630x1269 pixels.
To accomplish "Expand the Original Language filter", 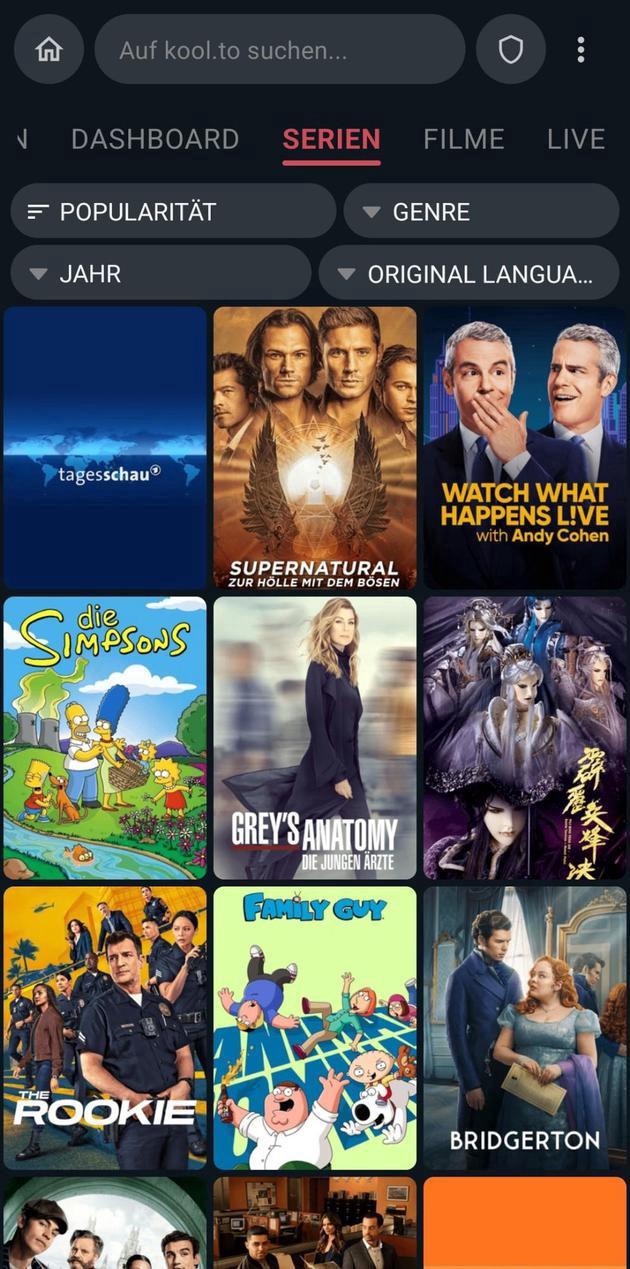I will [x=468, y=273].
